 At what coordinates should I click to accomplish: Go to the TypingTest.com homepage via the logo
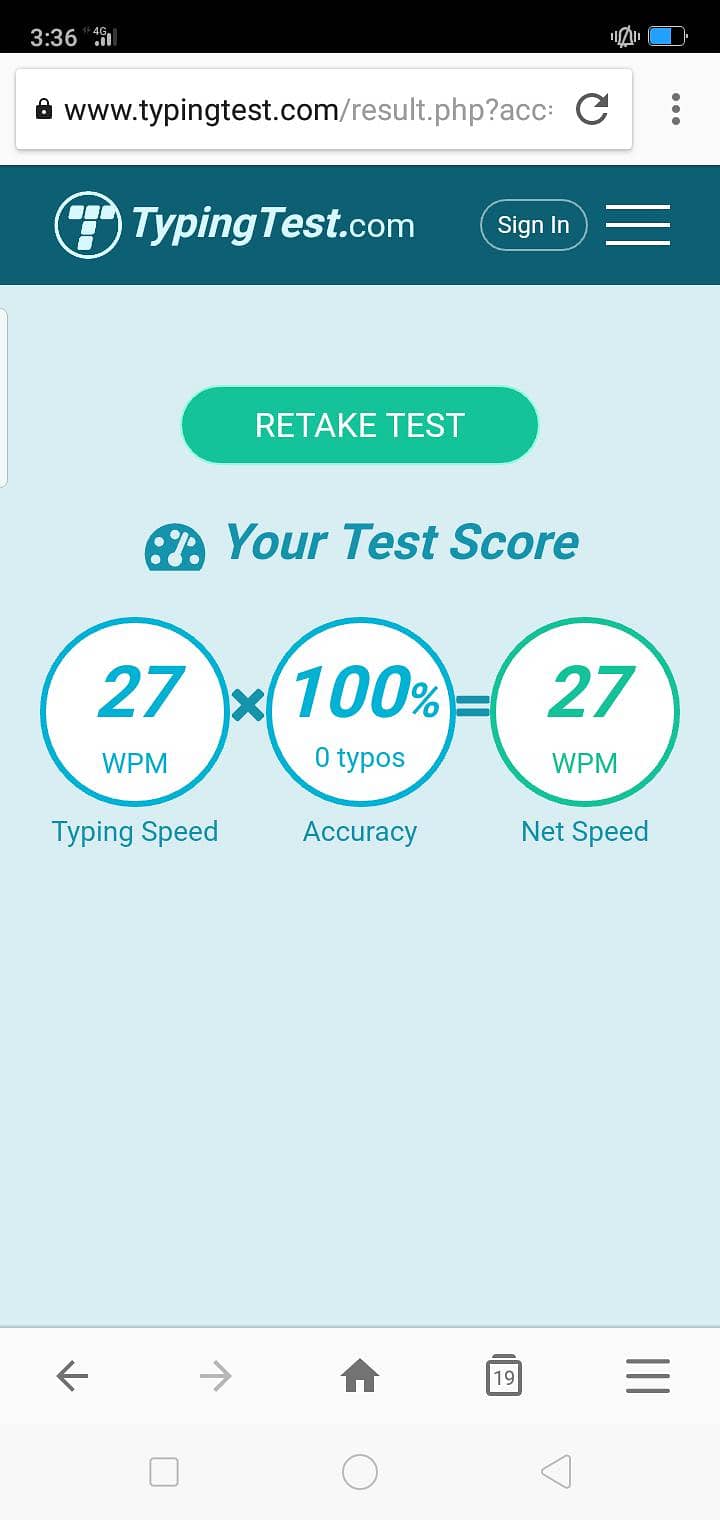(235, 225)
